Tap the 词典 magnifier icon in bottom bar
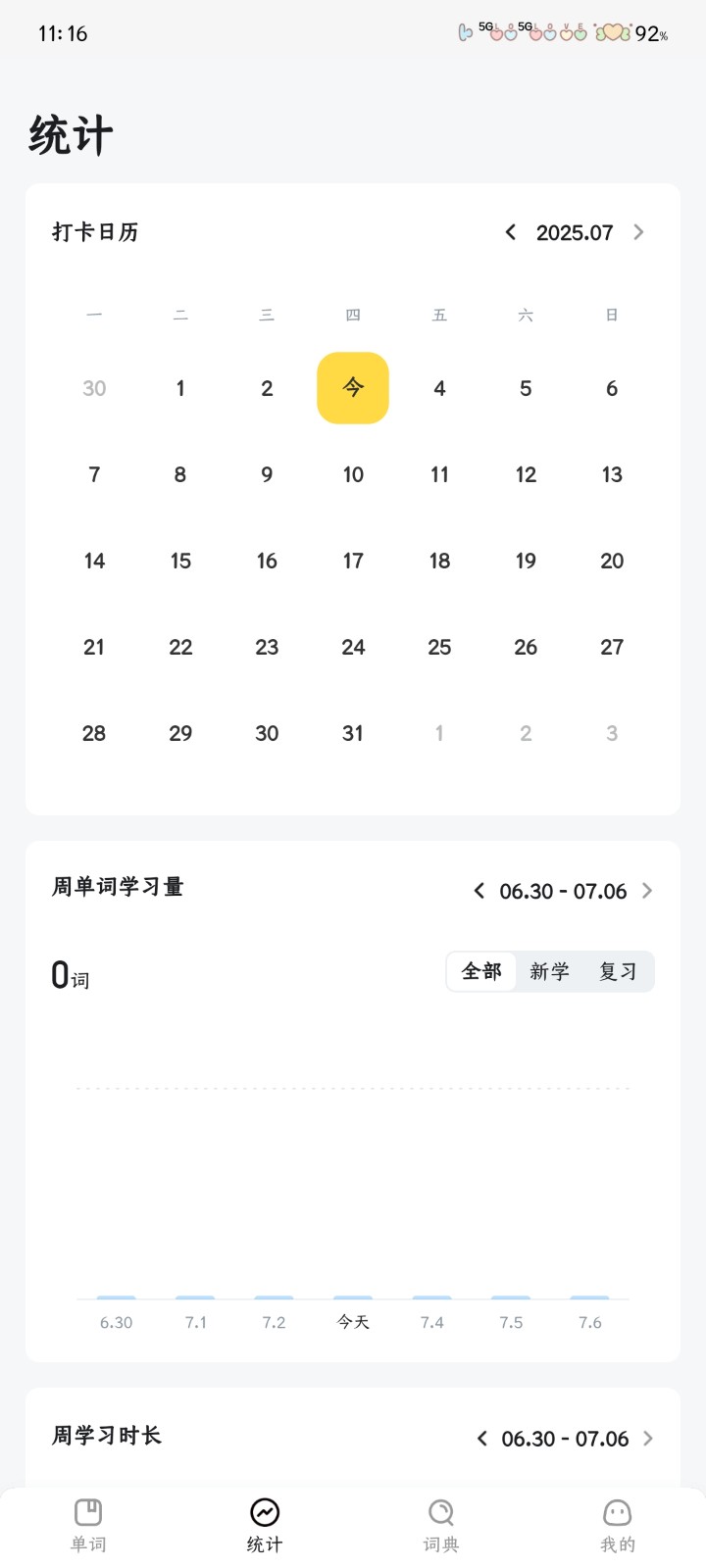 tap(440, 1514)
